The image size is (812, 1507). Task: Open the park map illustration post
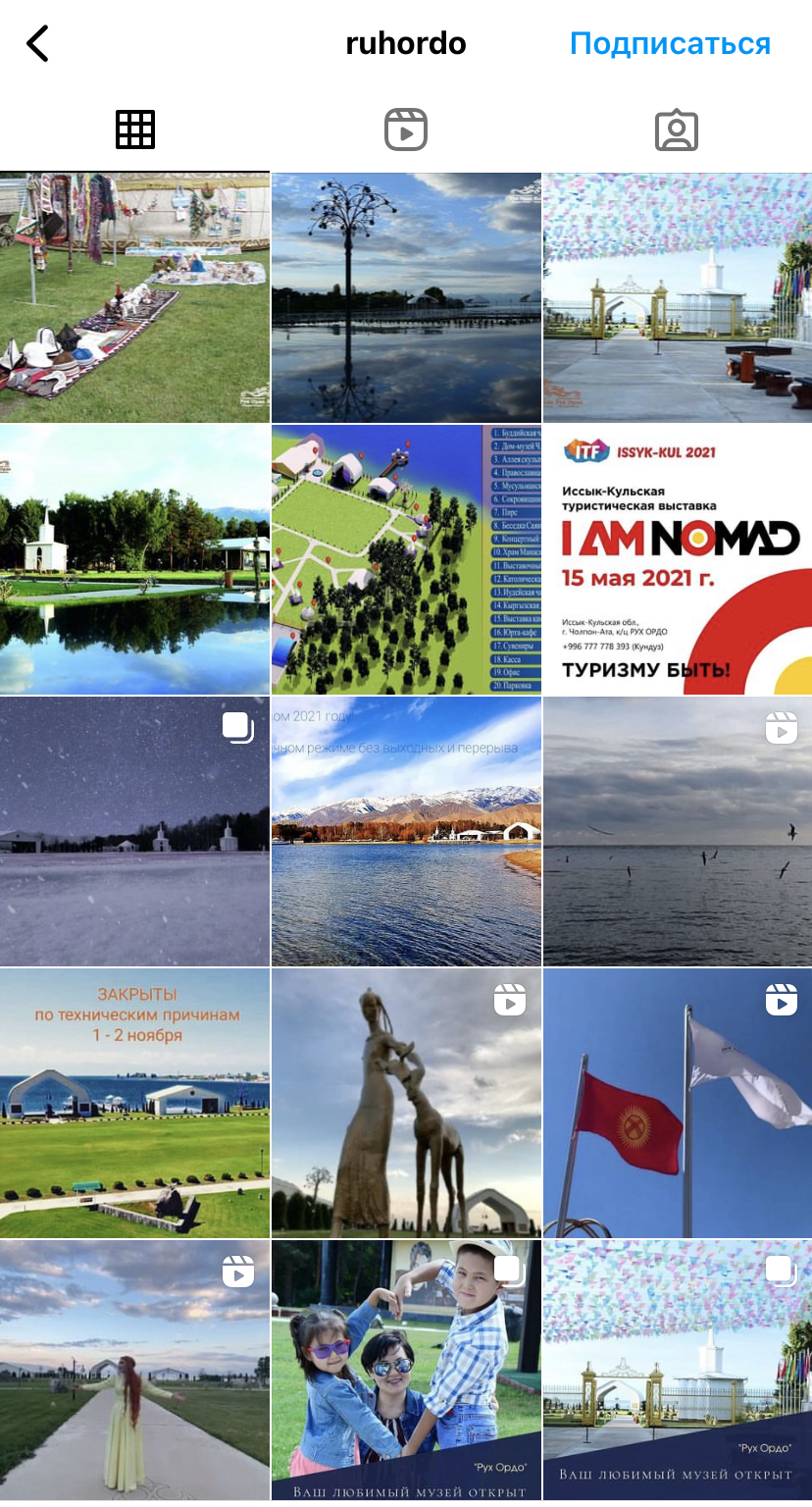(x=406, y=559)
